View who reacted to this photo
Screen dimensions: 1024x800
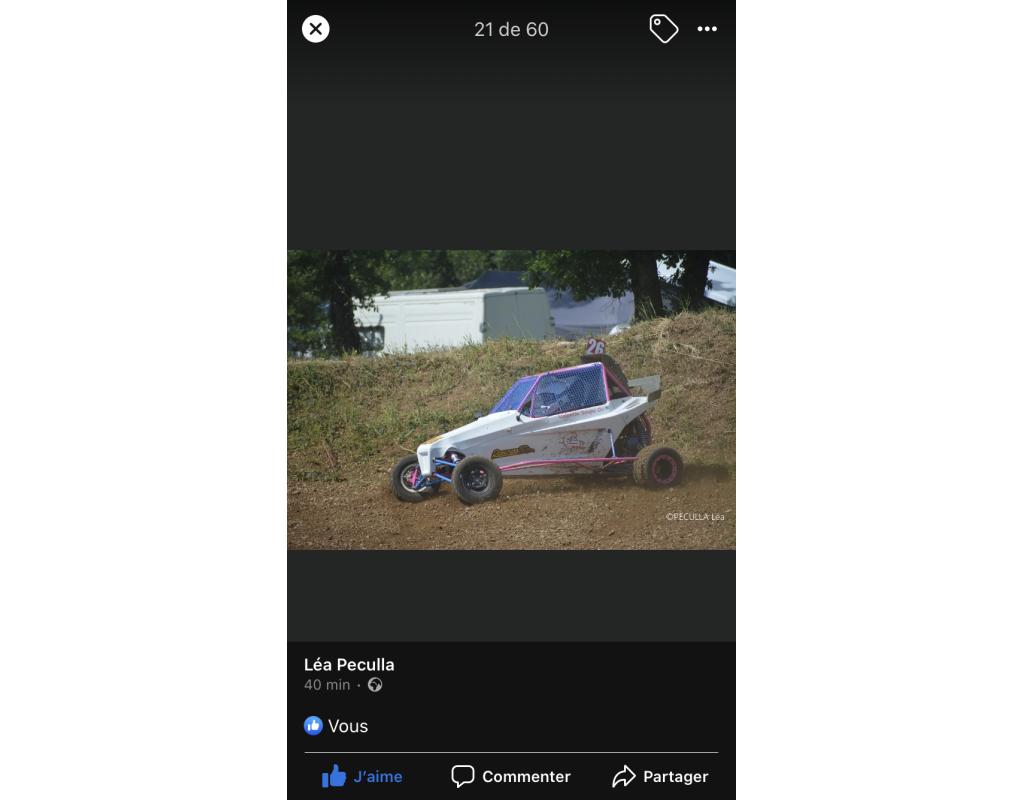click(336, 726)
